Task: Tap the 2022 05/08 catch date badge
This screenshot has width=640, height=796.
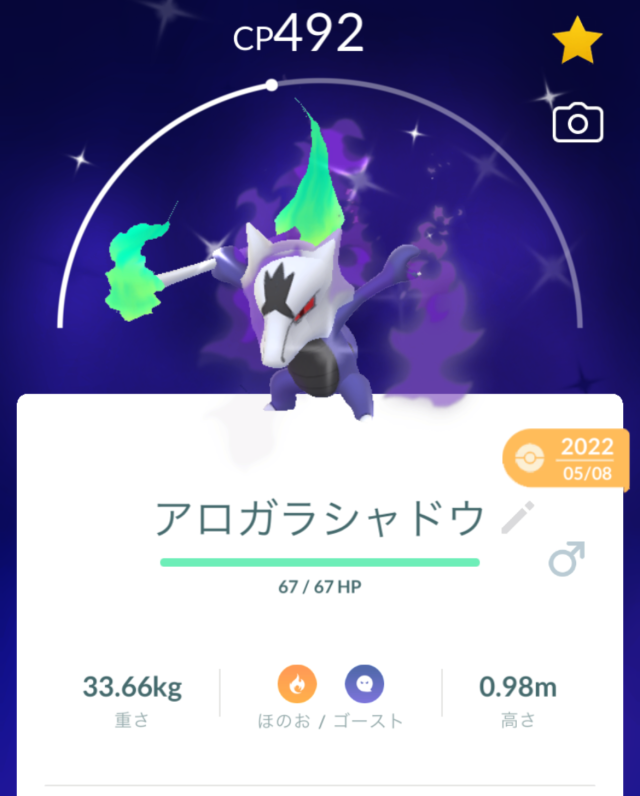Action: tap(566, 458)
